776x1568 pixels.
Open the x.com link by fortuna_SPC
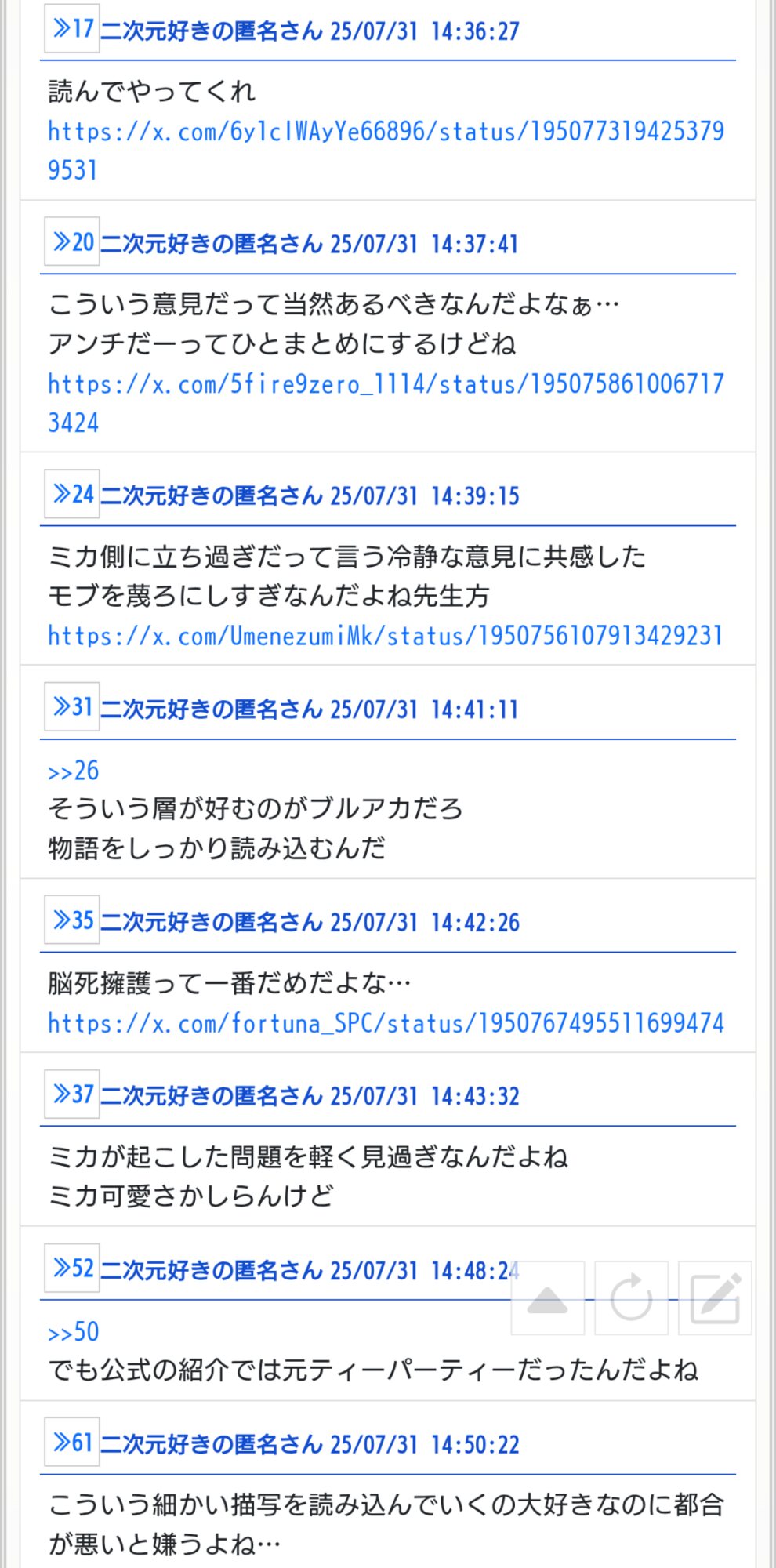coord(386,1023)
